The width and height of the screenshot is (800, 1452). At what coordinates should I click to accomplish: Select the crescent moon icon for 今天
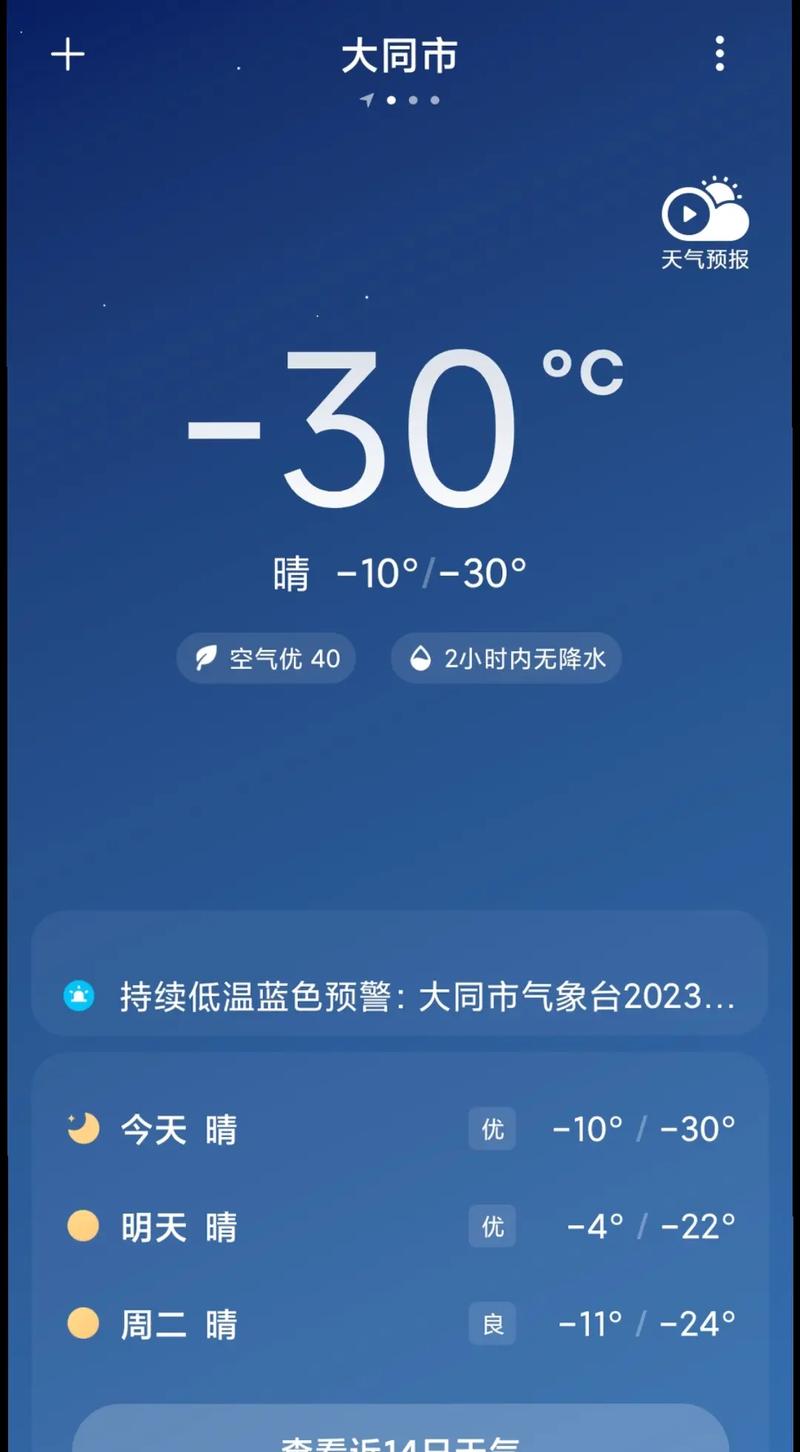pos(83,1128)
